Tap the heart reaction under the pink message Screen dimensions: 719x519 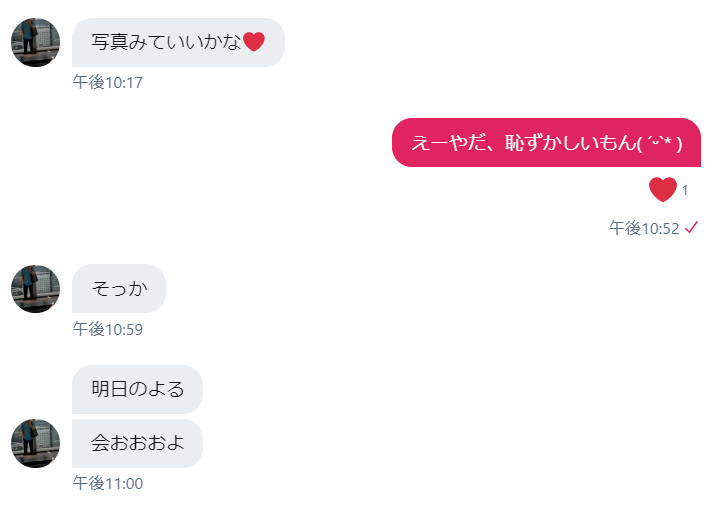662,189
